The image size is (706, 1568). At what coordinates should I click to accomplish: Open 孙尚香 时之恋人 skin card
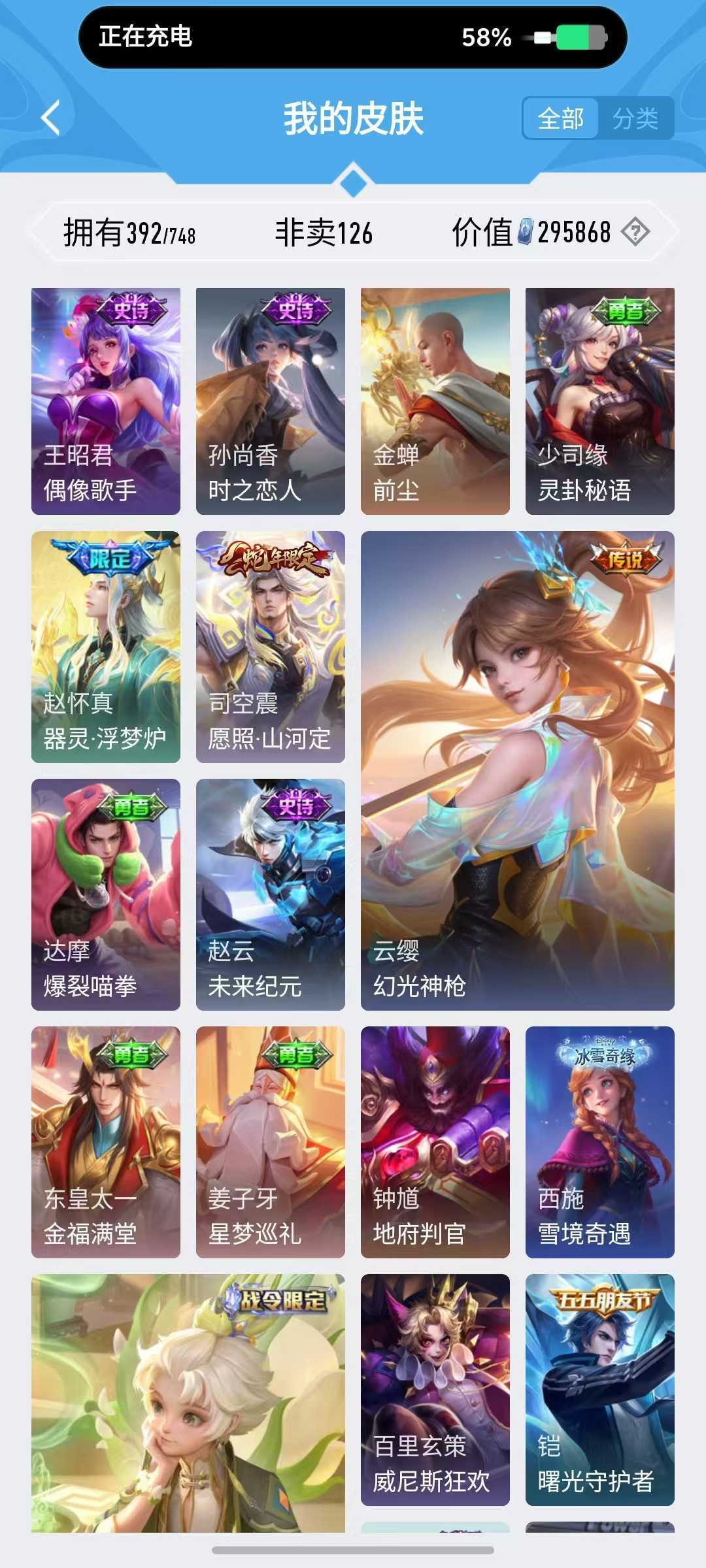point(271,400)
